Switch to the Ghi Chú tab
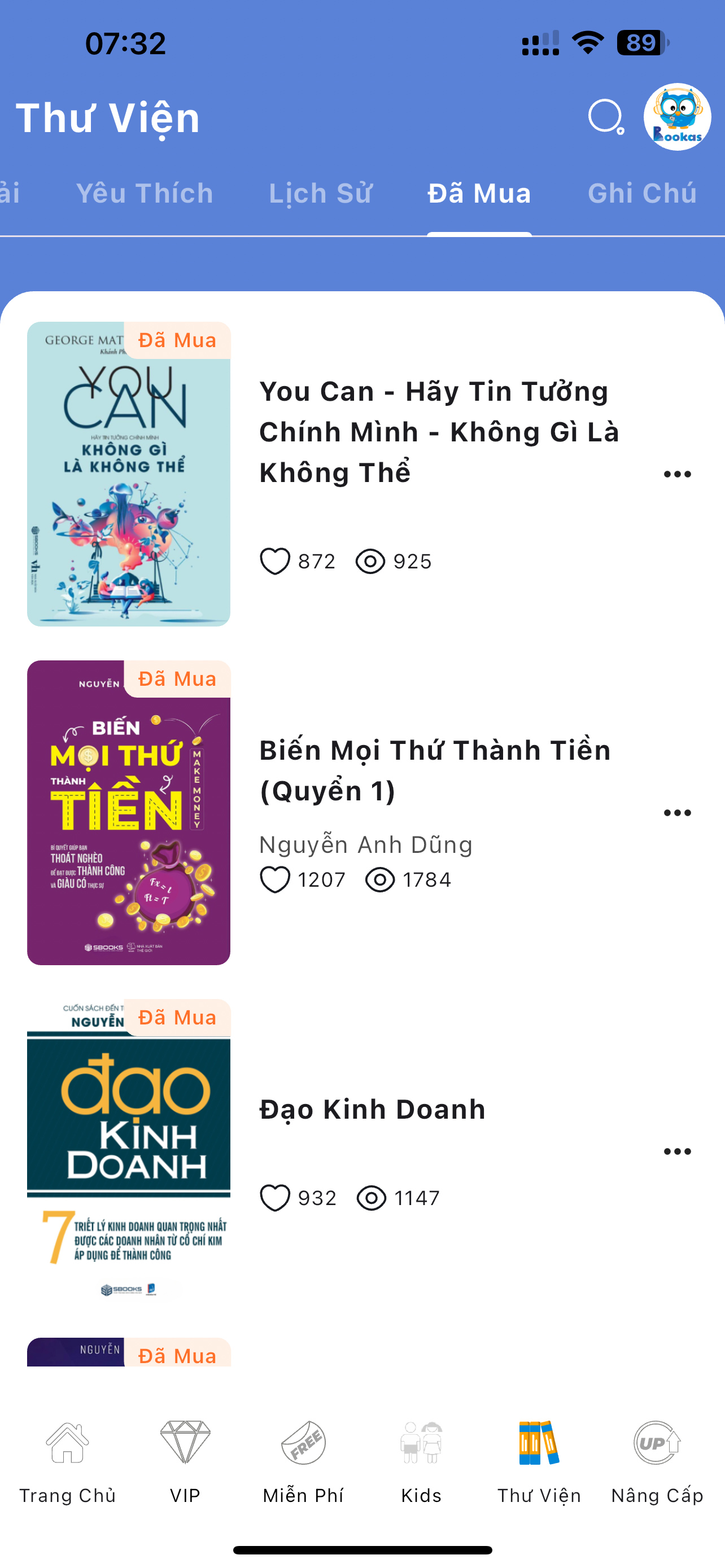The height and width of the screenshot is (1568, 725). 641,194
